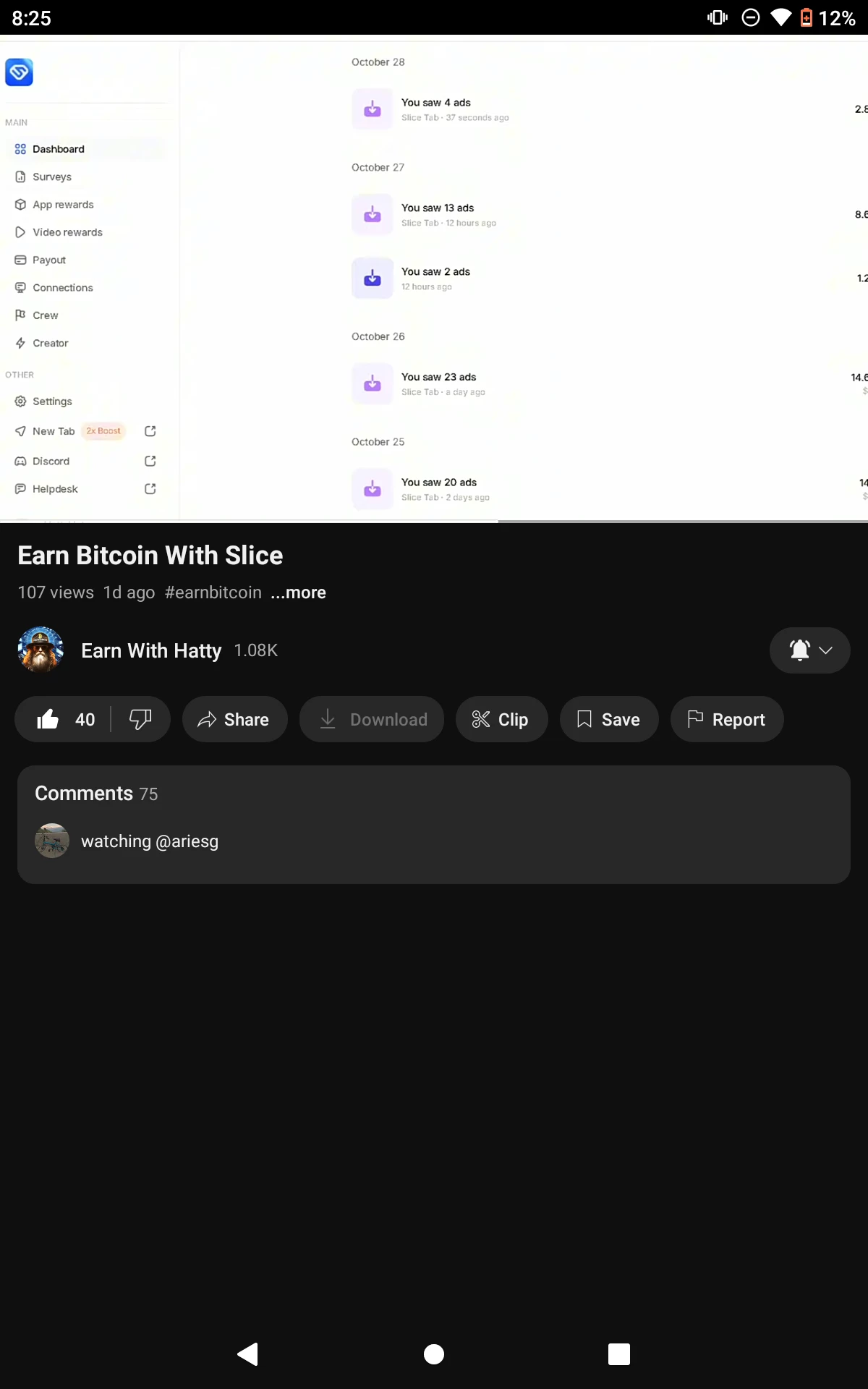868x1389 pixels.
Task: Expand description with ...more
Action: click(298, 592)
